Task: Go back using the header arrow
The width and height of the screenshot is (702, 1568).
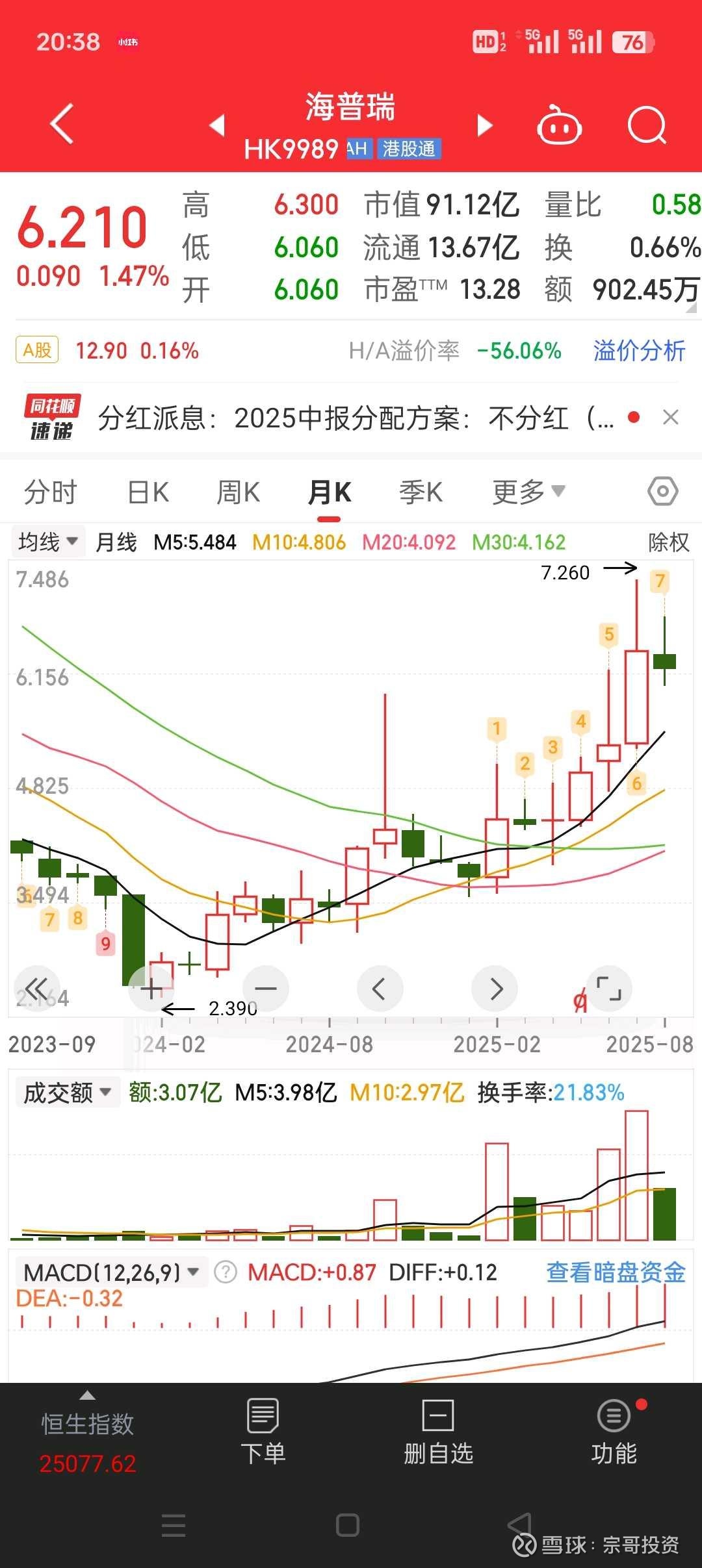Action: (x=62, y=123)
